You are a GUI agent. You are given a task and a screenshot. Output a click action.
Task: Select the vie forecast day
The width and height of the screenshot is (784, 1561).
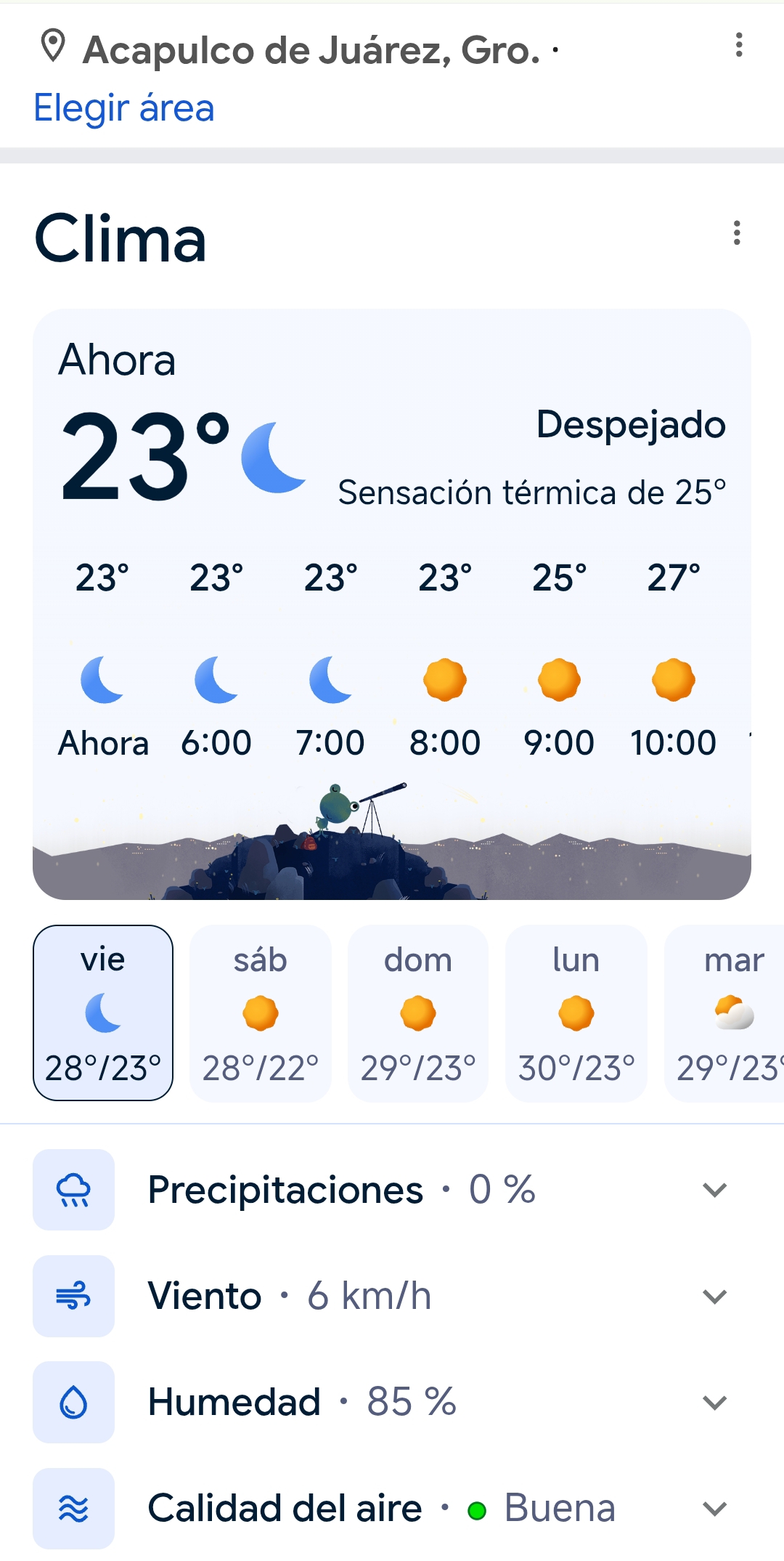(x=103, y=1013)
